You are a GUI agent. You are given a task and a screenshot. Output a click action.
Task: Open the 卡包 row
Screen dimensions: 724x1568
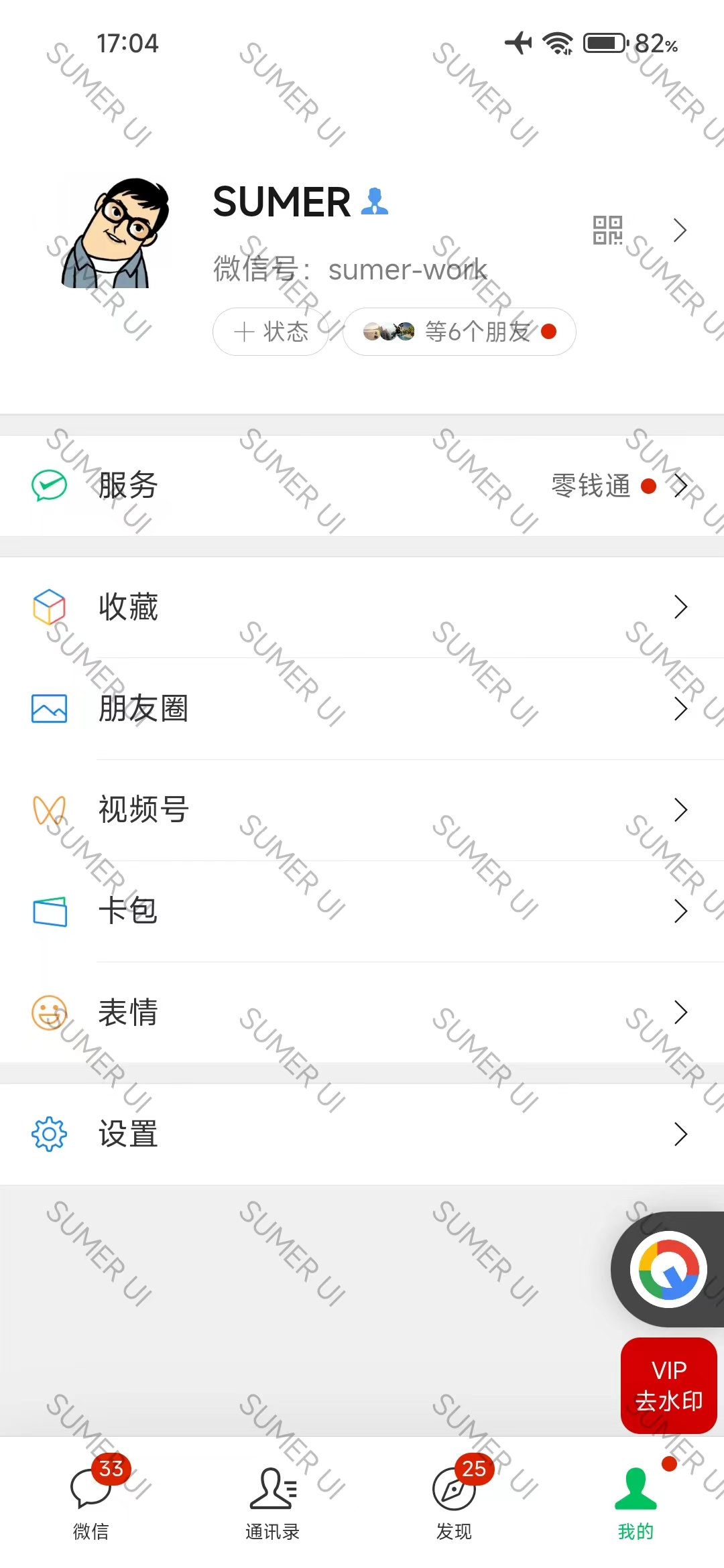click(362, 911)
